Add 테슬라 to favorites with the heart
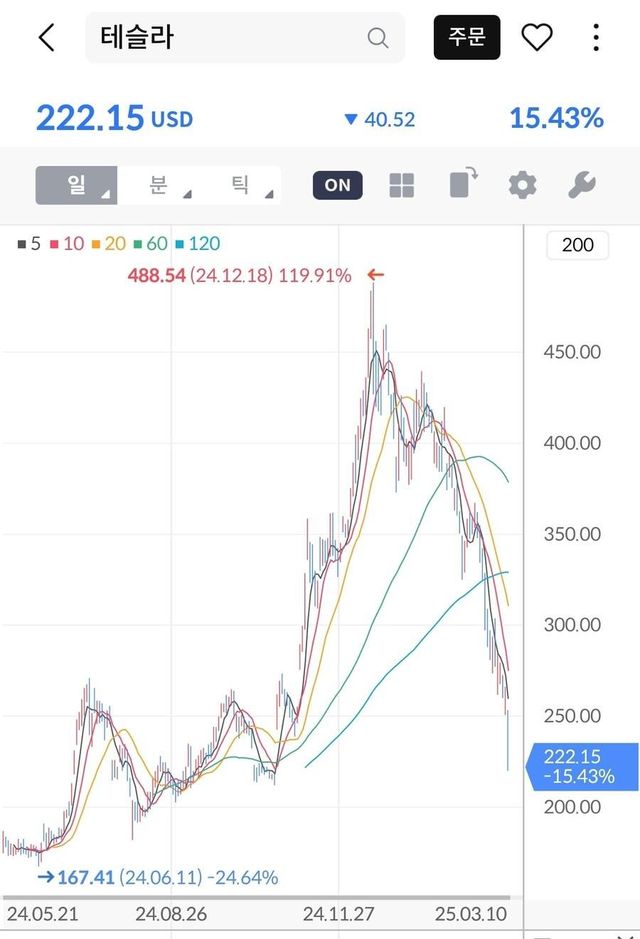Viewport: 640px width, 939px height. (537, 38)
